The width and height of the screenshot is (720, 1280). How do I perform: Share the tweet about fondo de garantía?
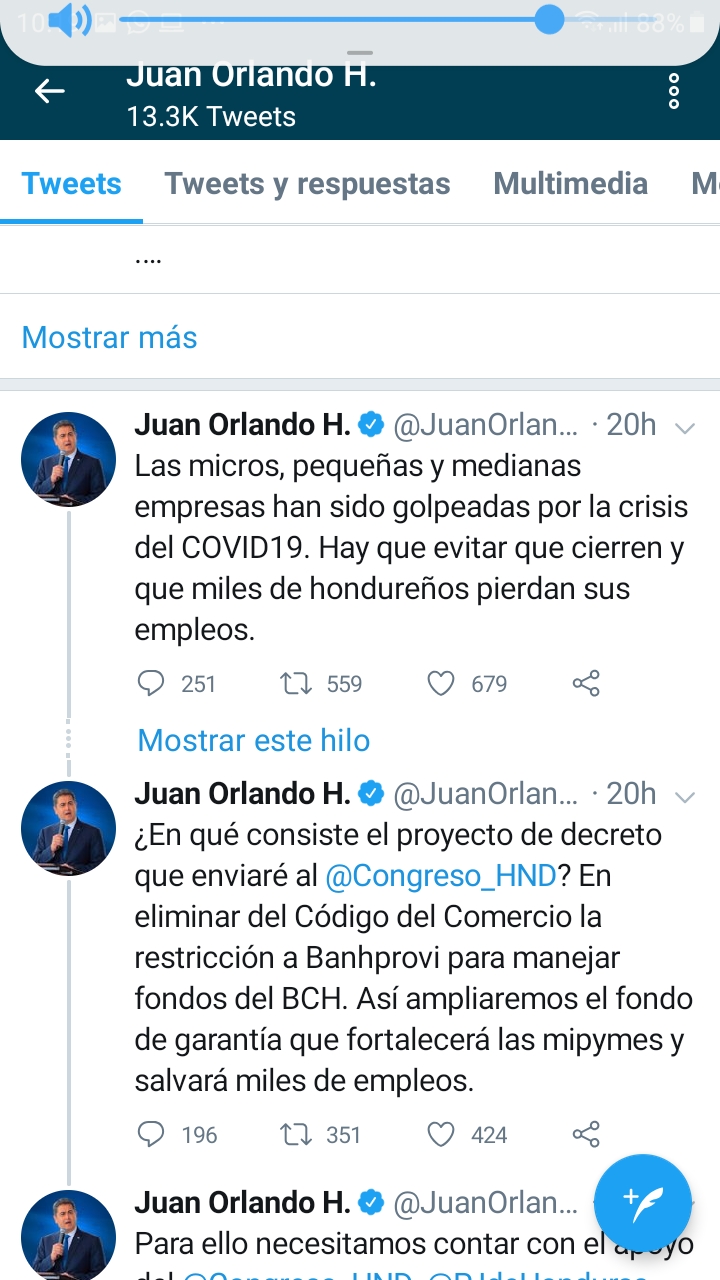click(x=586, y=1134)
